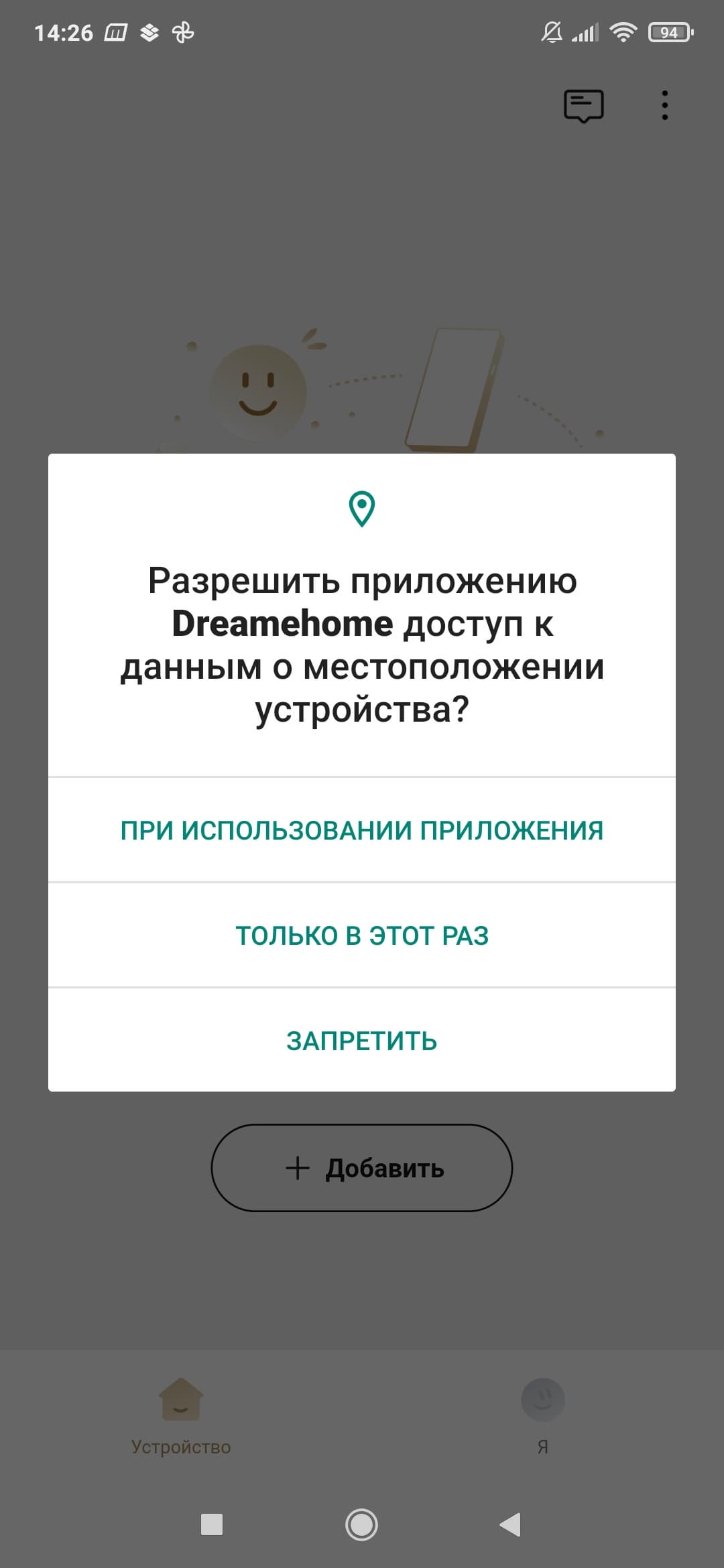Go to the home screen
The width and height of the screenshot is (724, 1568).
(361, 1524)
